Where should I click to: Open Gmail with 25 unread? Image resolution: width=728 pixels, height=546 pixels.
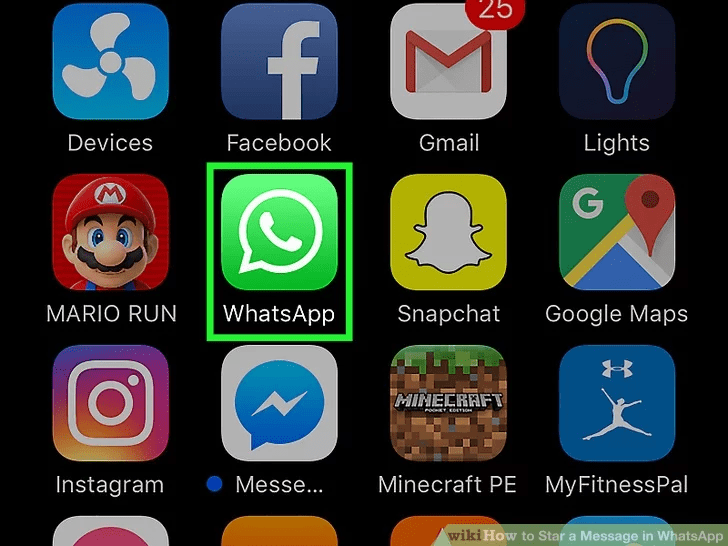446,62
